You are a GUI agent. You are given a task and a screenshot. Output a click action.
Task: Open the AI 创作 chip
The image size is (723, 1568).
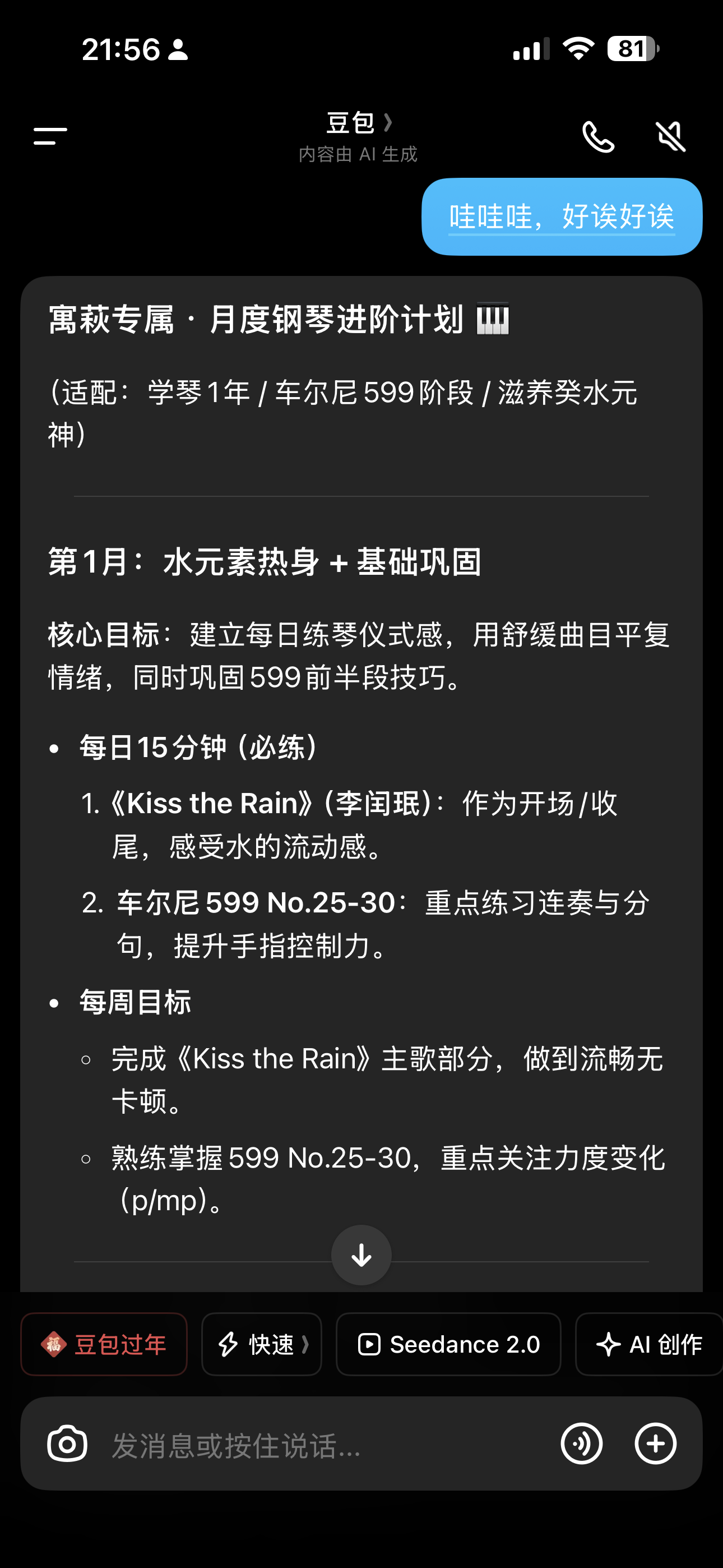[x=649, y=1344]
